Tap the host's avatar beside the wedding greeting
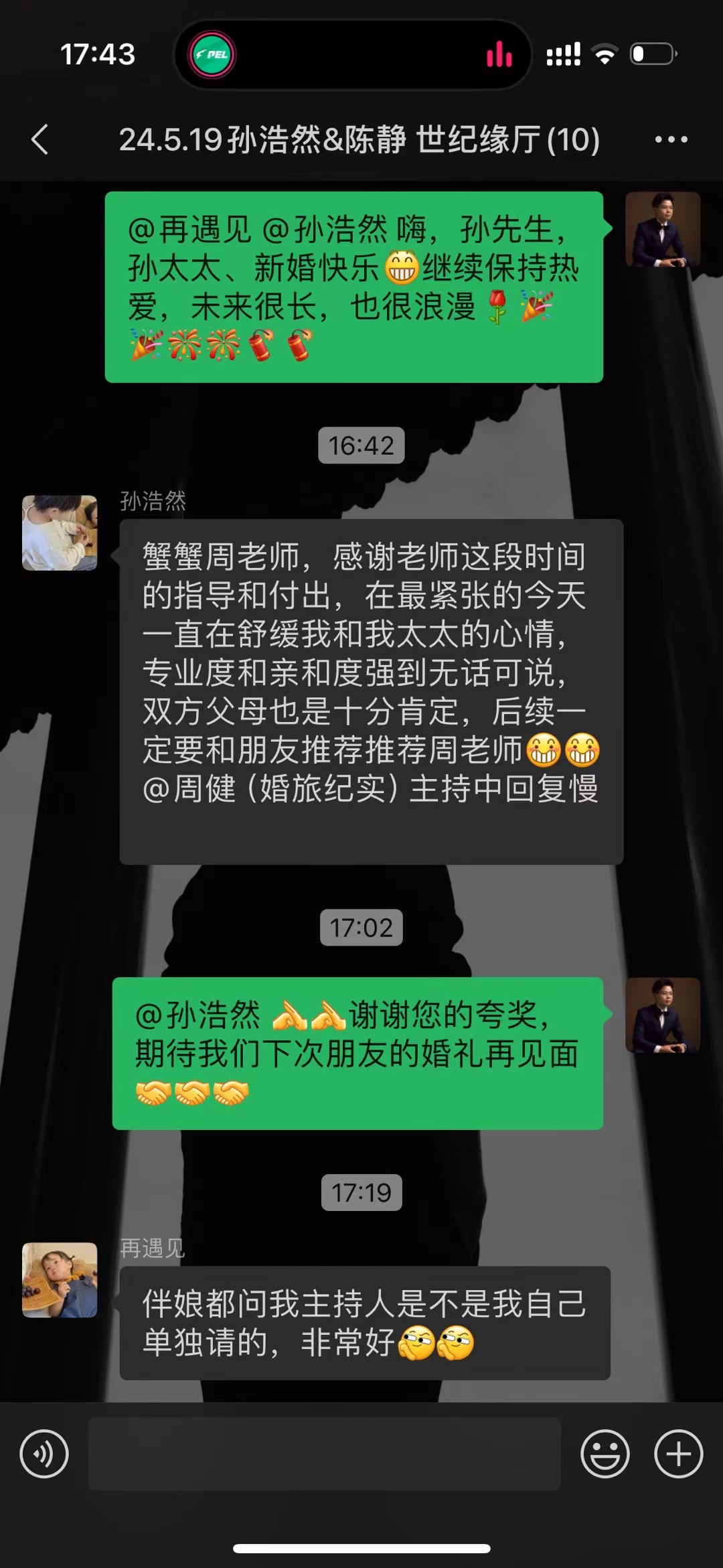The height and width of the screenshot is (1568, 723). coord(663,229)
